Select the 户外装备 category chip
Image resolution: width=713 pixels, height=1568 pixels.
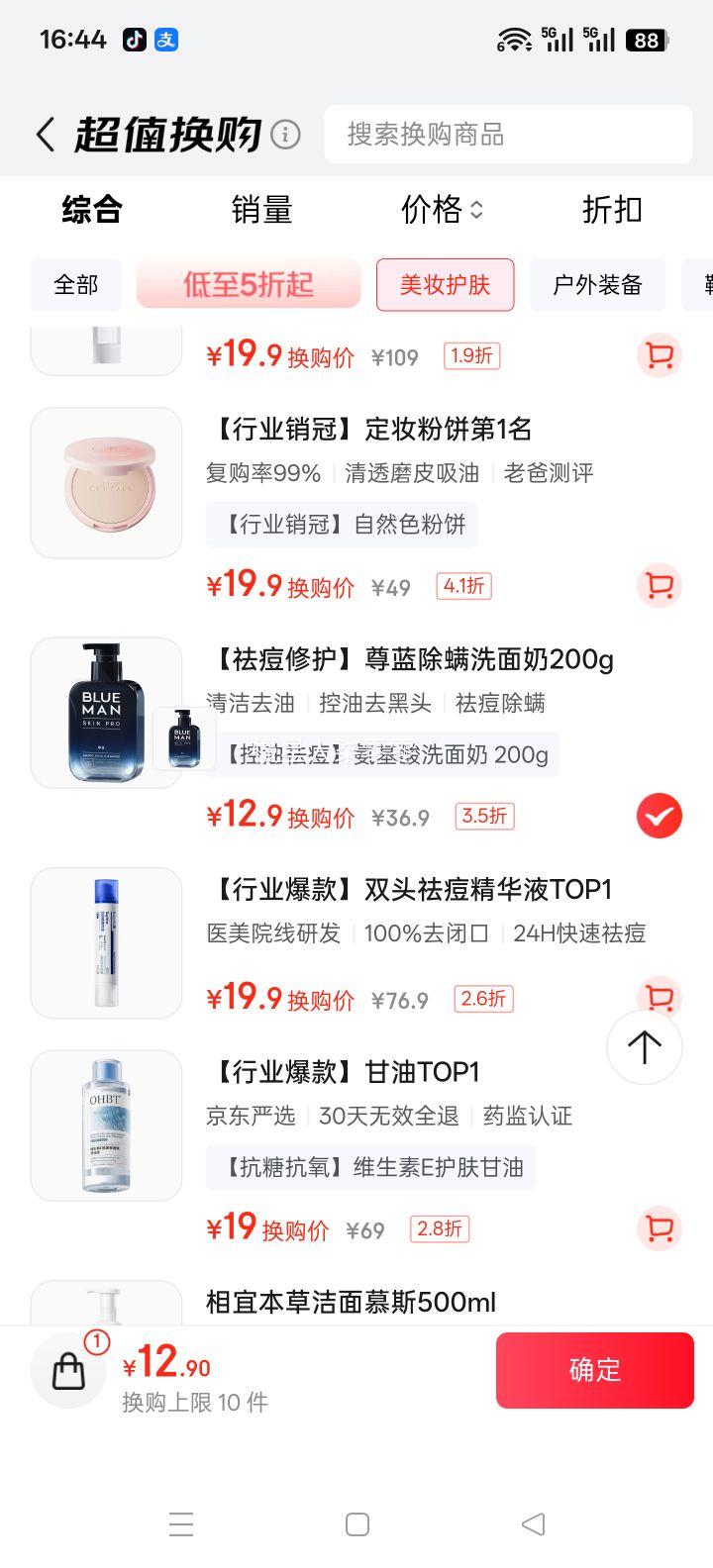[597, 285]
